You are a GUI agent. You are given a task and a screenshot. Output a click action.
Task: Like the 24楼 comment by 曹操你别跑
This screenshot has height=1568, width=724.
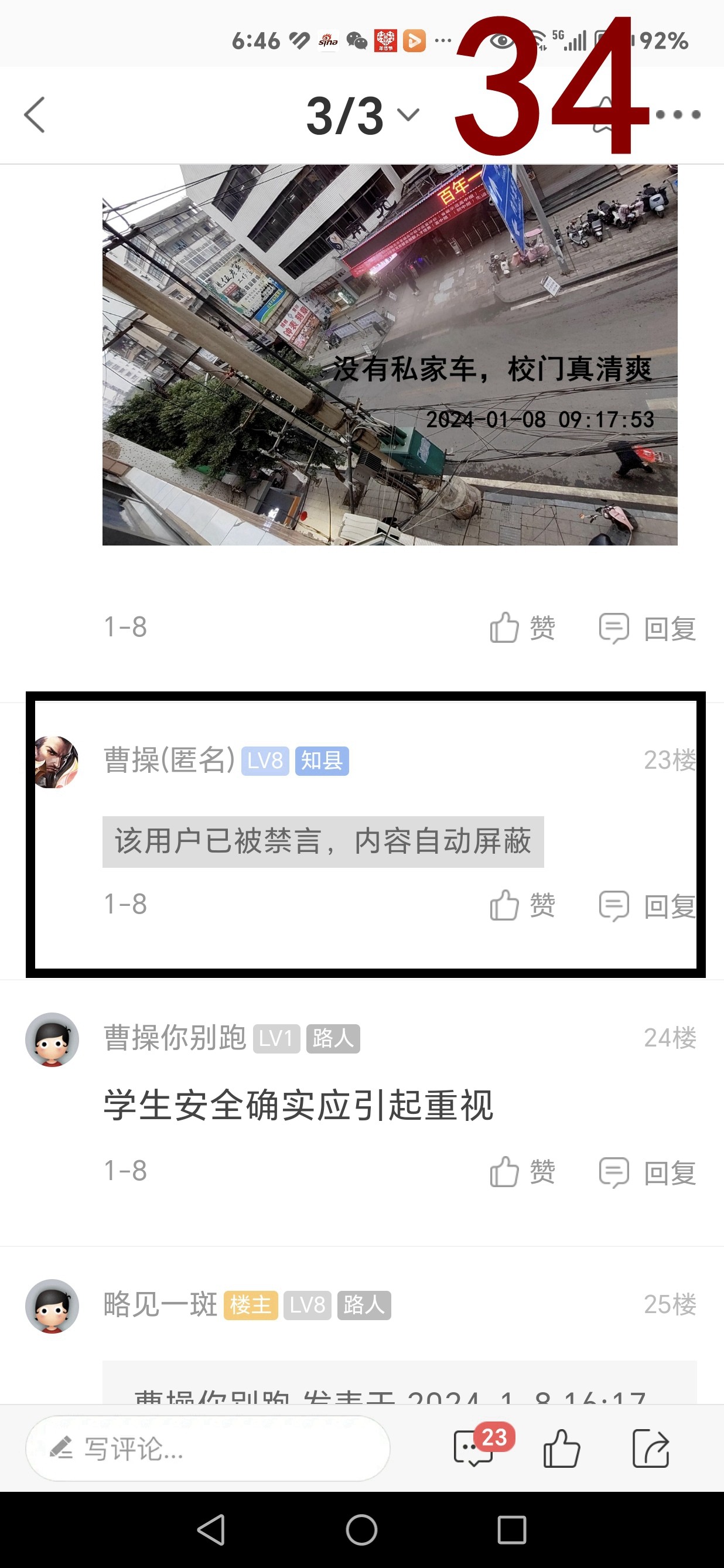pyautogui.click(x=522, y=1172)
